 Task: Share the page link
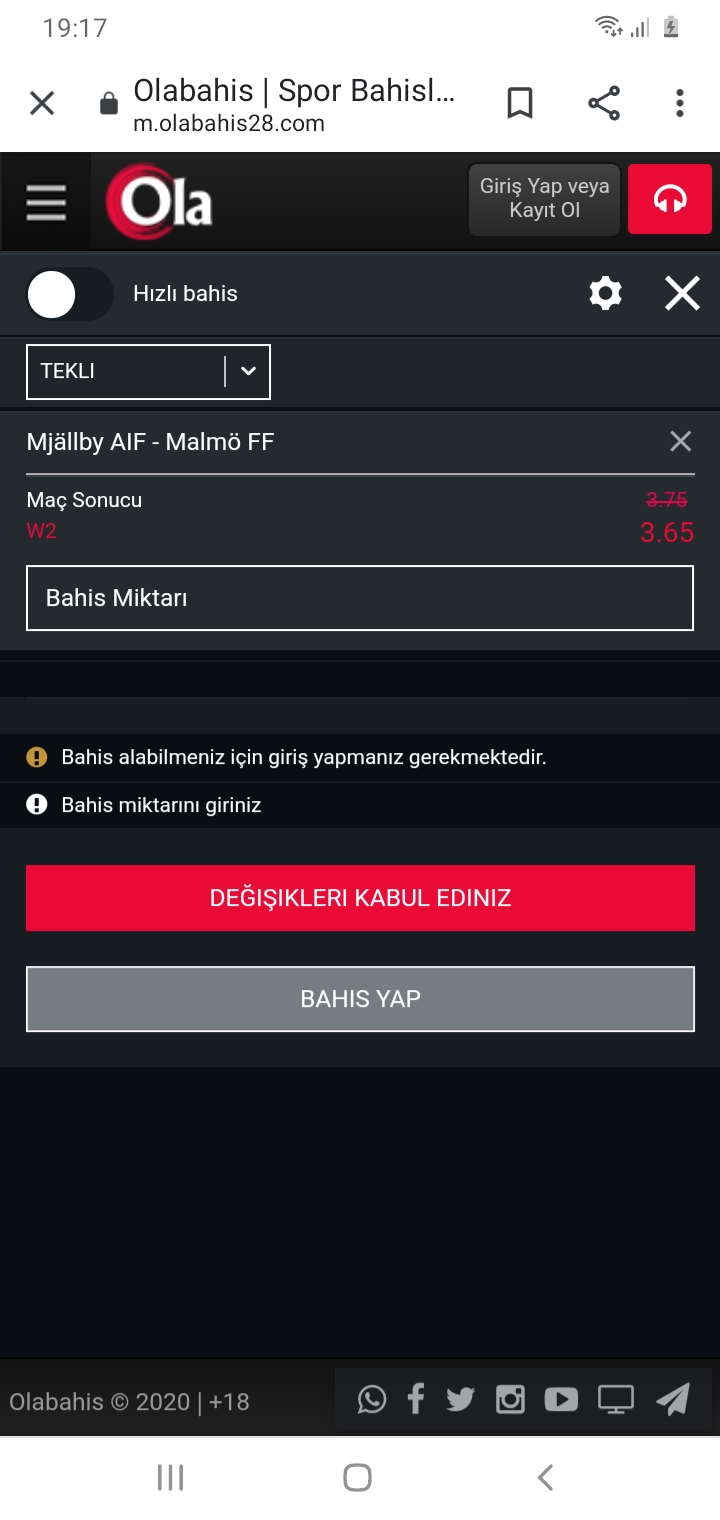pyautogui.click(x=603, y=103)
